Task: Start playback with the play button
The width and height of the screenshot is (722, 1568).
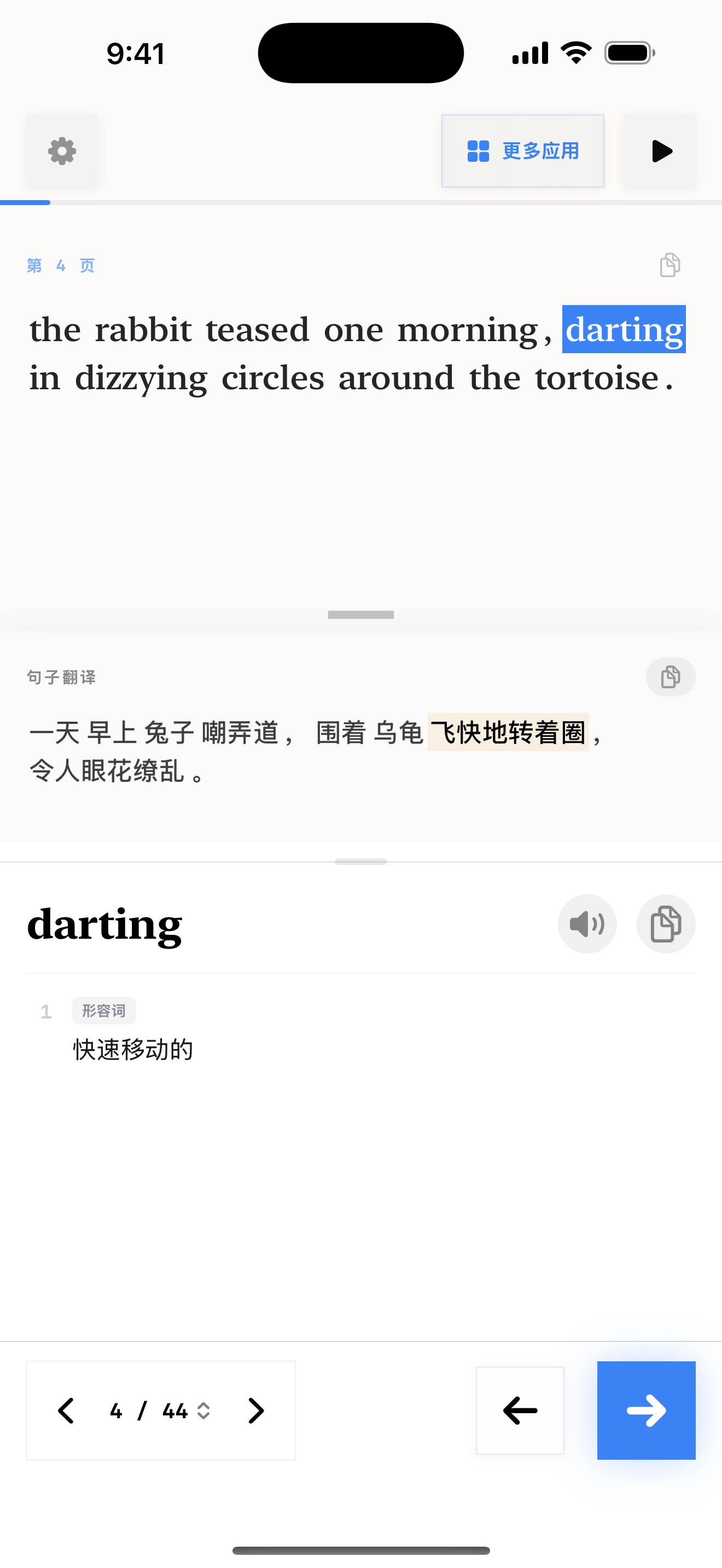Action: [x=660, y=151]
